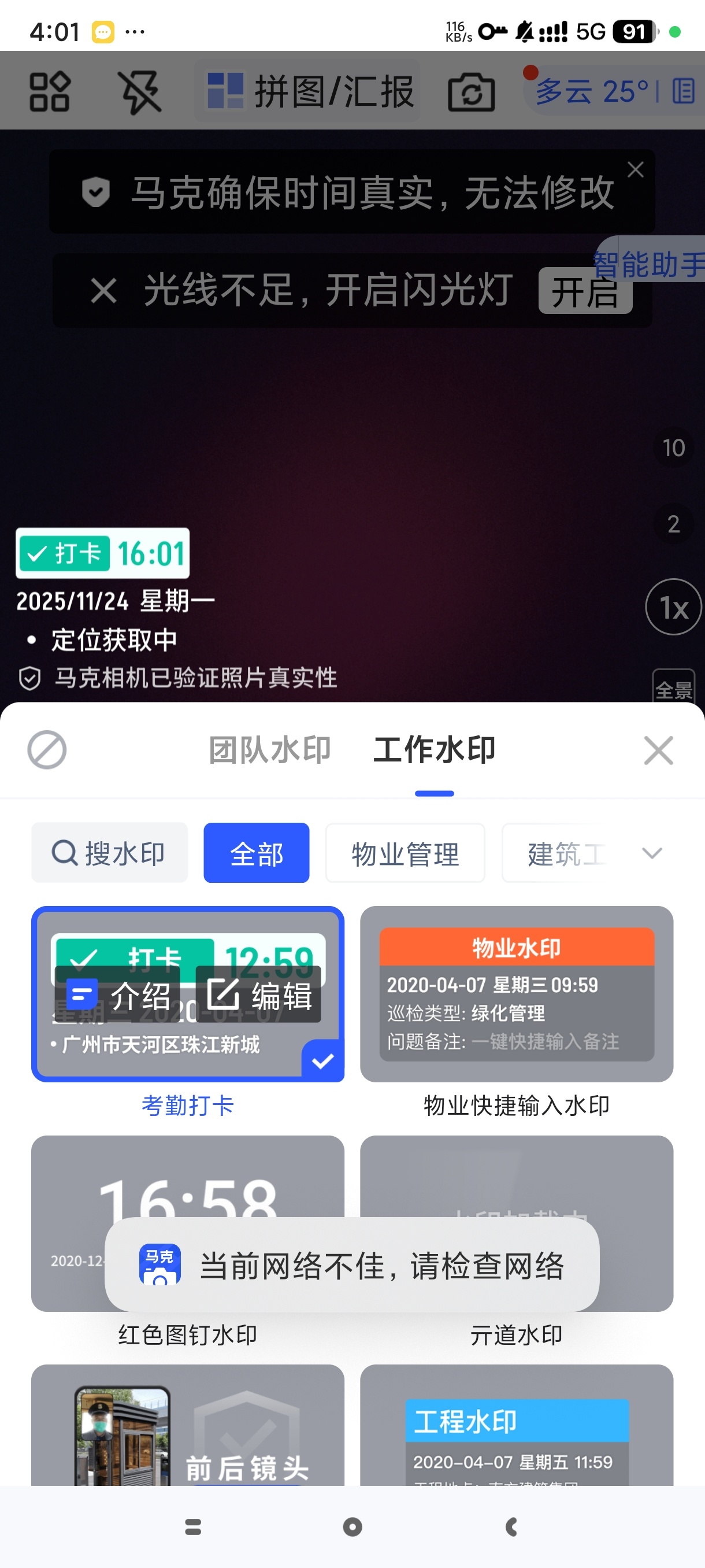Tap 介绍 on the 考勤打卡 watermark
The width and height of the screenshot is (705, 1568).
pos(118,996)
